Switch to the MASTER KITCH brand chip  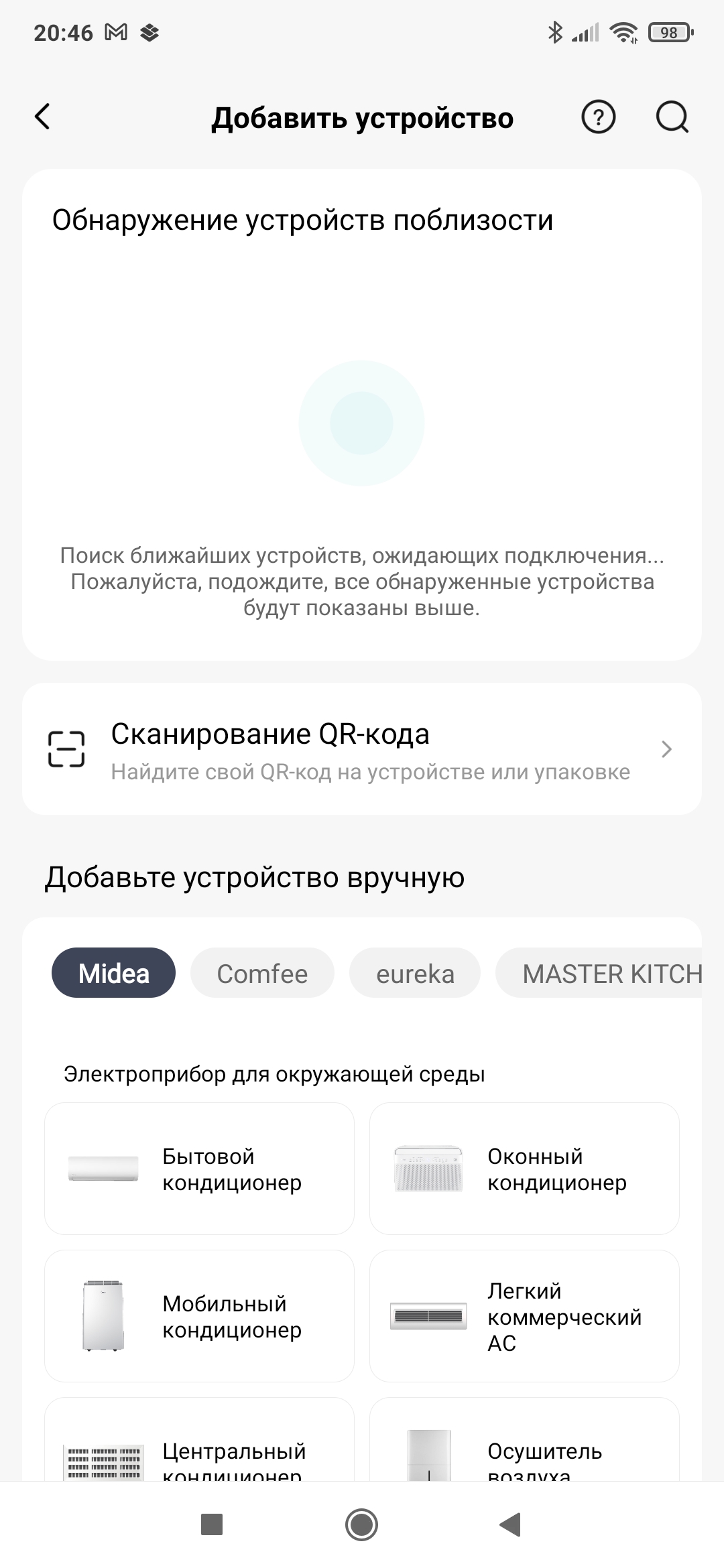[x=603, y=973]
